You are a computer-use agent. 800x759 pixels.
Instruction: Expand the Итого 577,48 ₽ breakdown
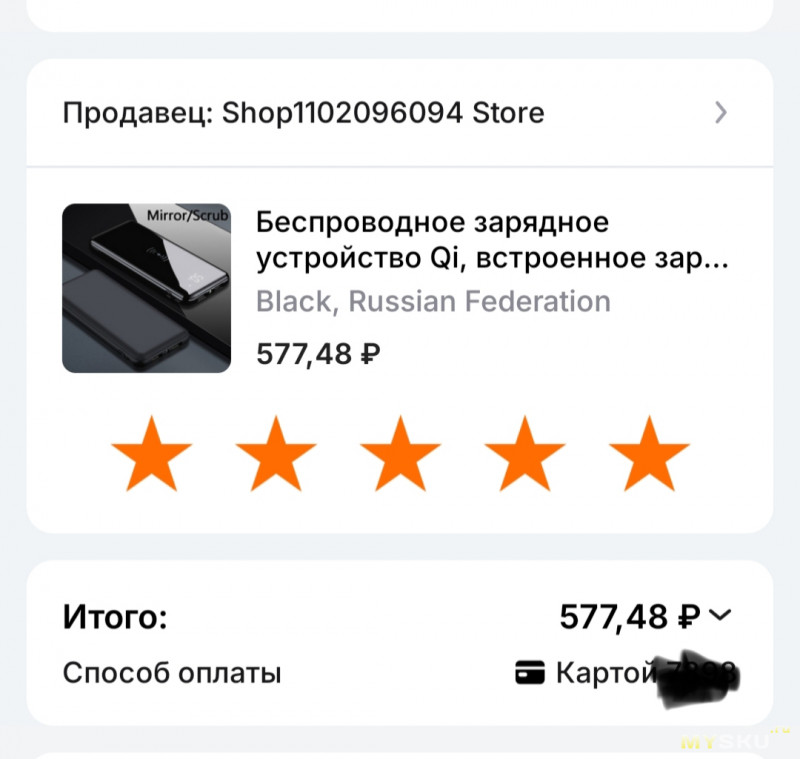click(x=720, y=616)
